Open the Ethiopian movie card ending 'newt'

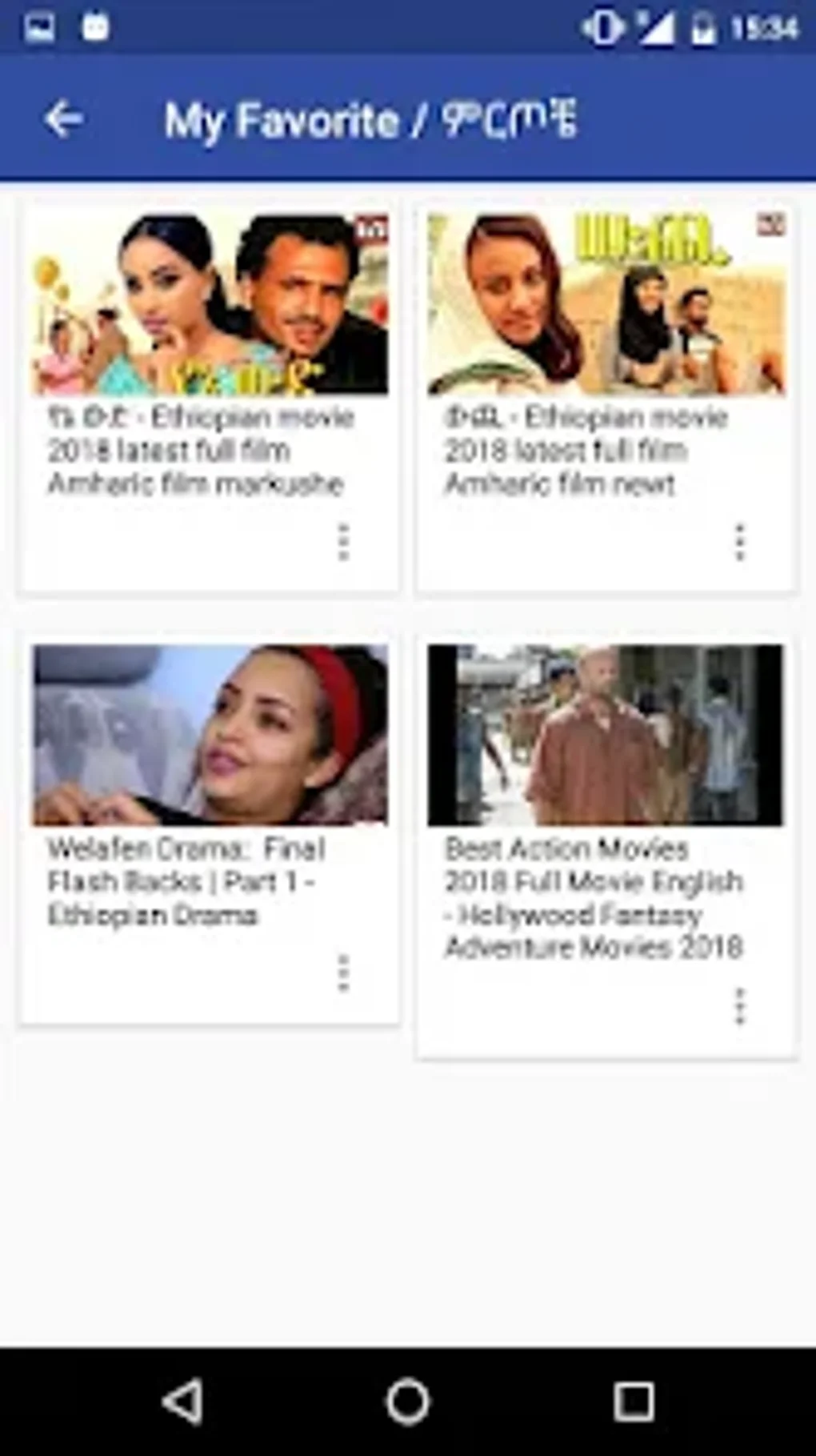click(606, 396)
